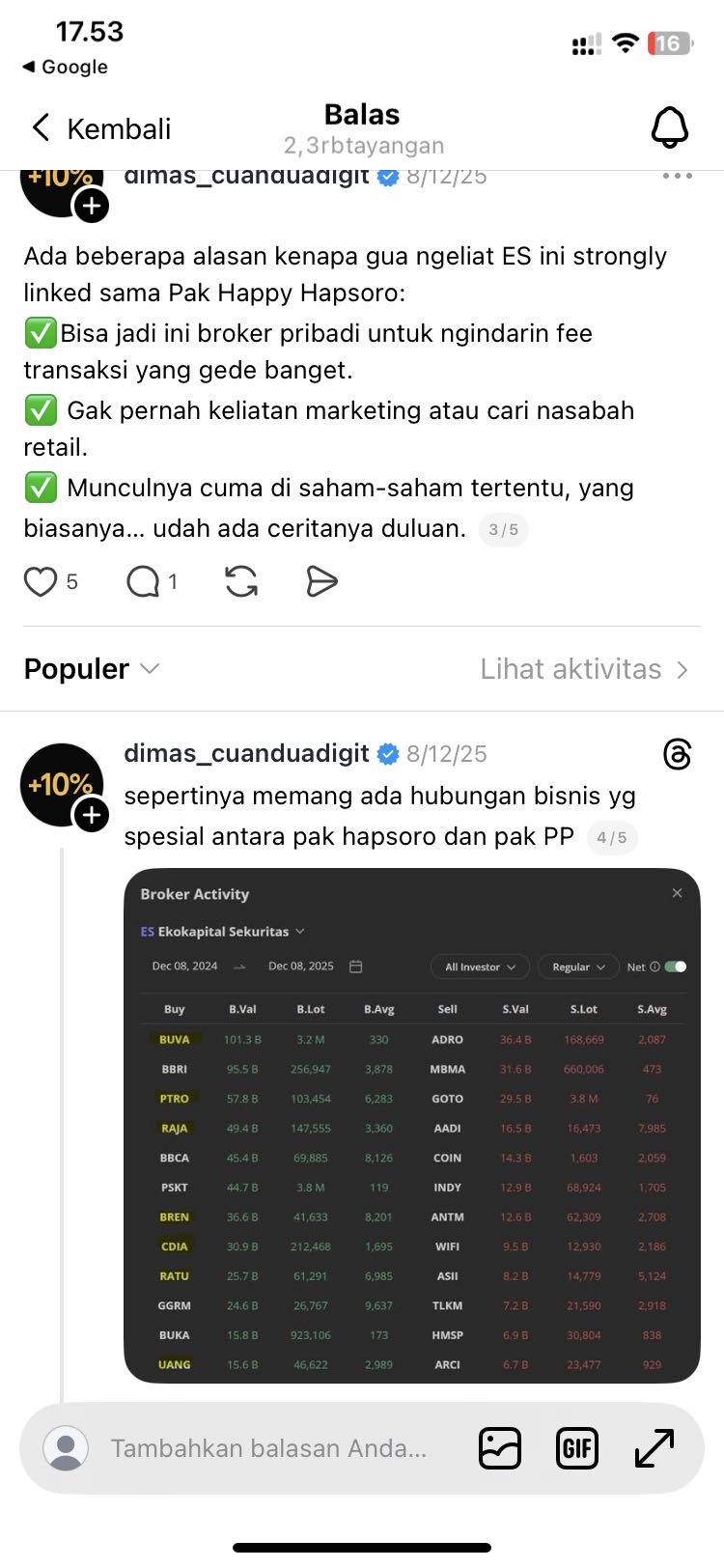Screen dimensions: 724x1568
Task: Add a GIF to your reply
Action: 576,1448
